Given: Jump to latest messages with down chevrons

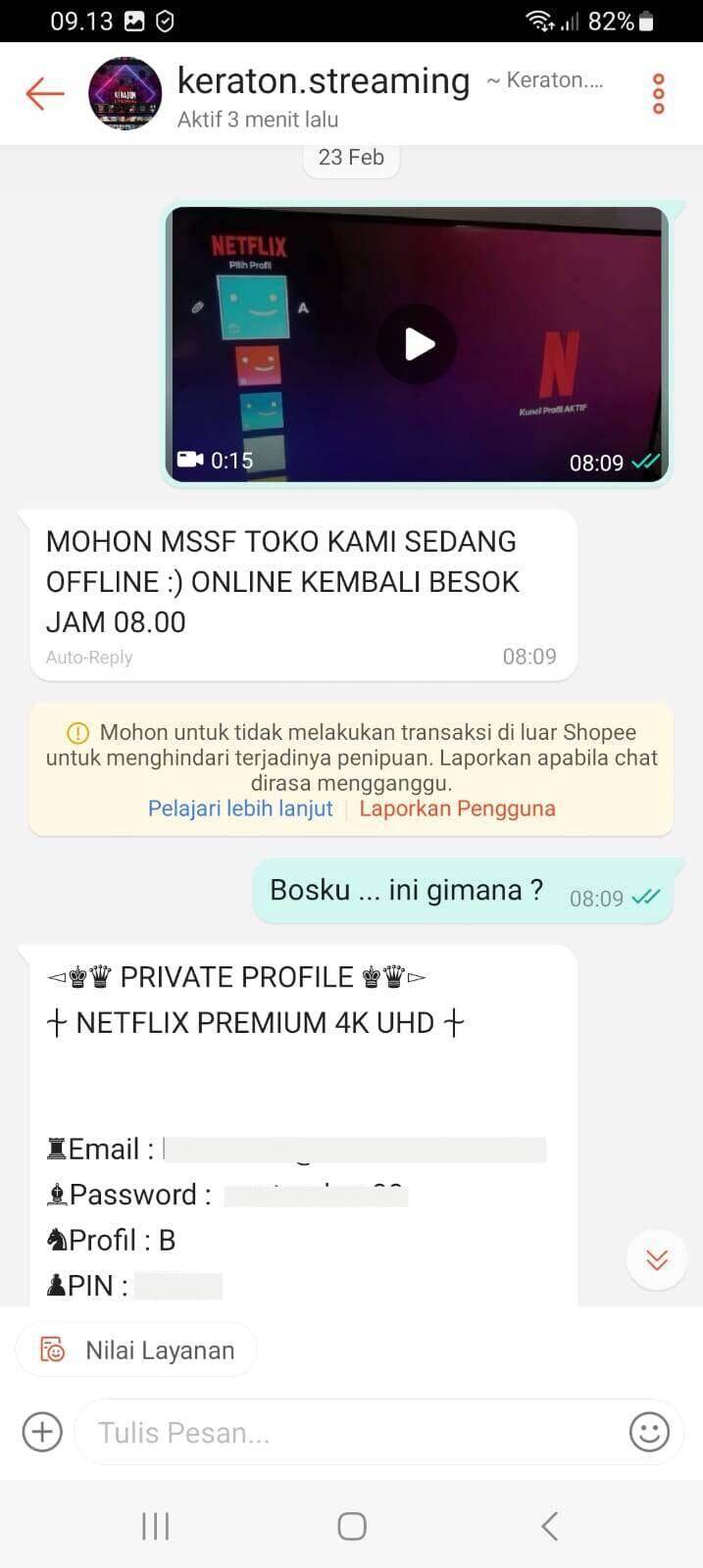Looking at the screenshot, I should 656,1259.
